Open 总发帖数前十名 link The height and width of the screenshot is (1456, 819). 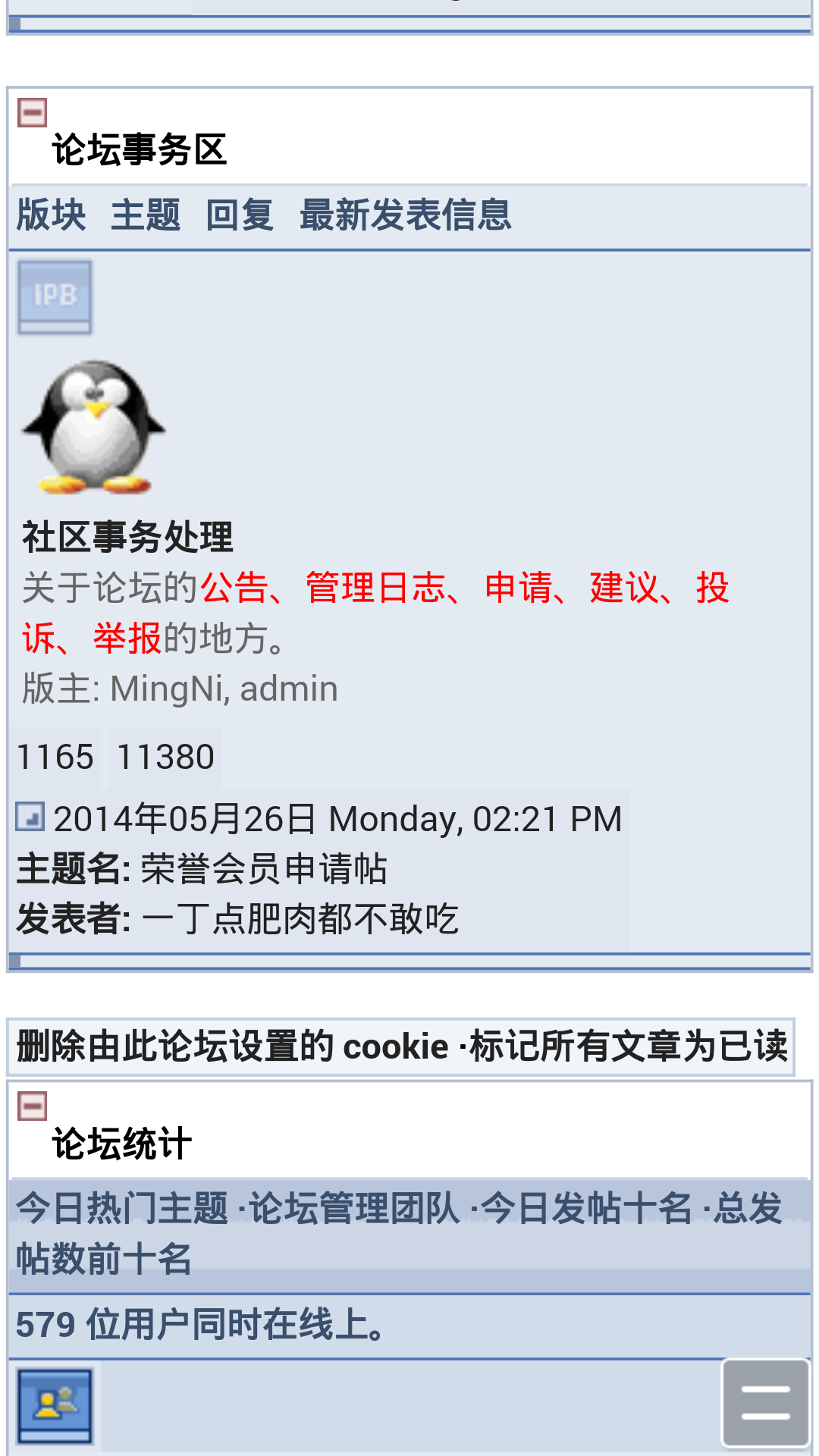pos(103,1259)
